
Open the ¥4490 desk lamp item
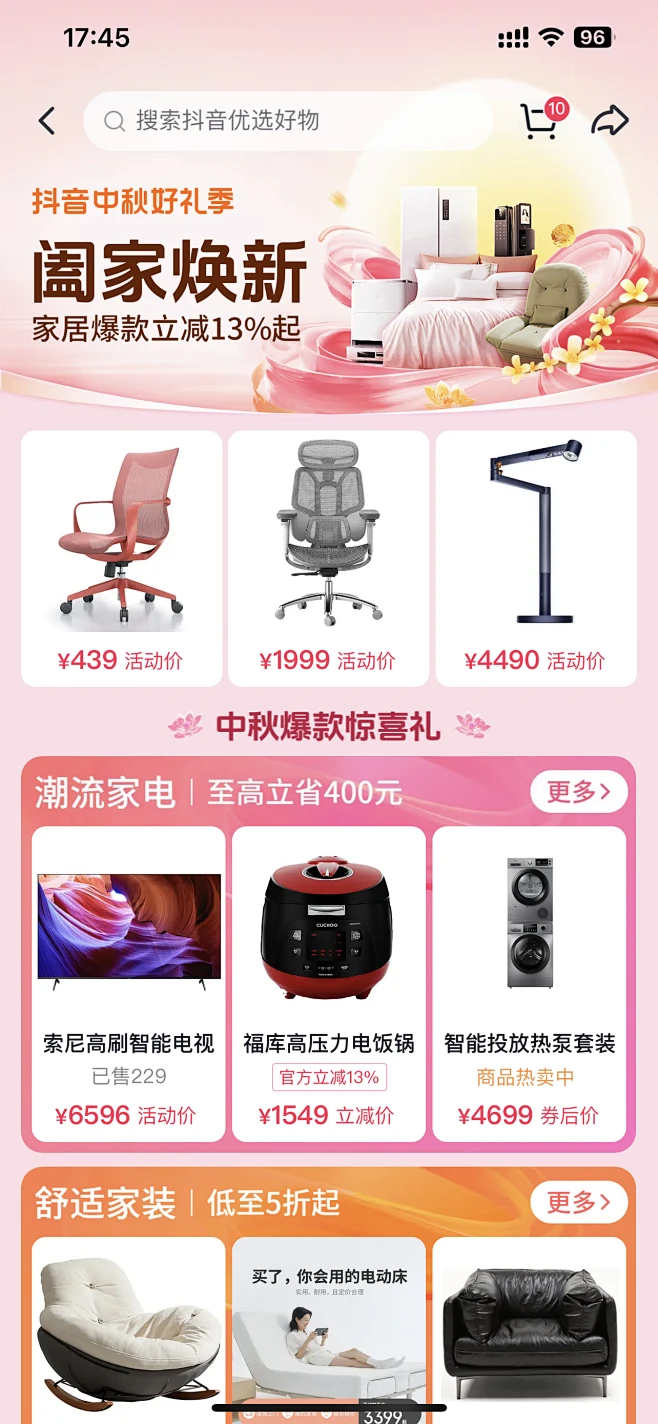point(535,558)
